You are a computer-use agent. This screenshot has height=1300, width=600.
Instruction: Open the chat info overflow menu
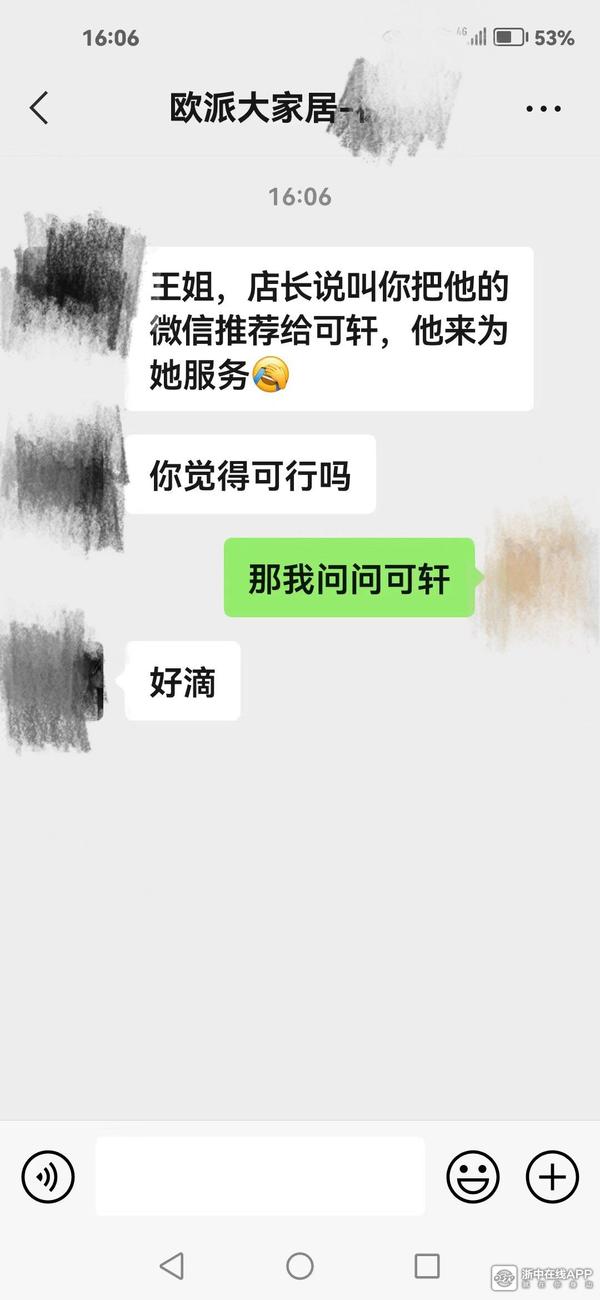pos(543,108)
